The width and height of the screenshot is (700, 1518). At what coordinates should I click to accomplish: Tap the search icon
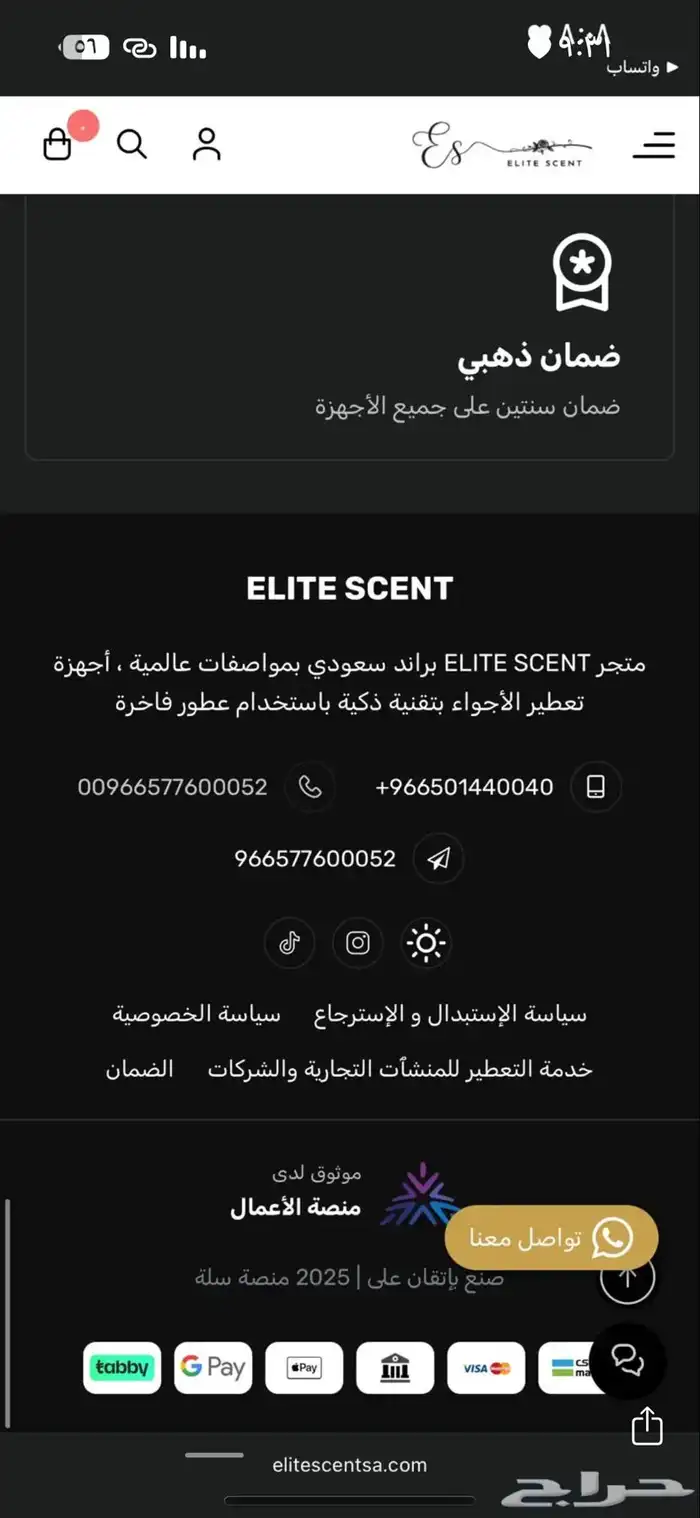132,144
